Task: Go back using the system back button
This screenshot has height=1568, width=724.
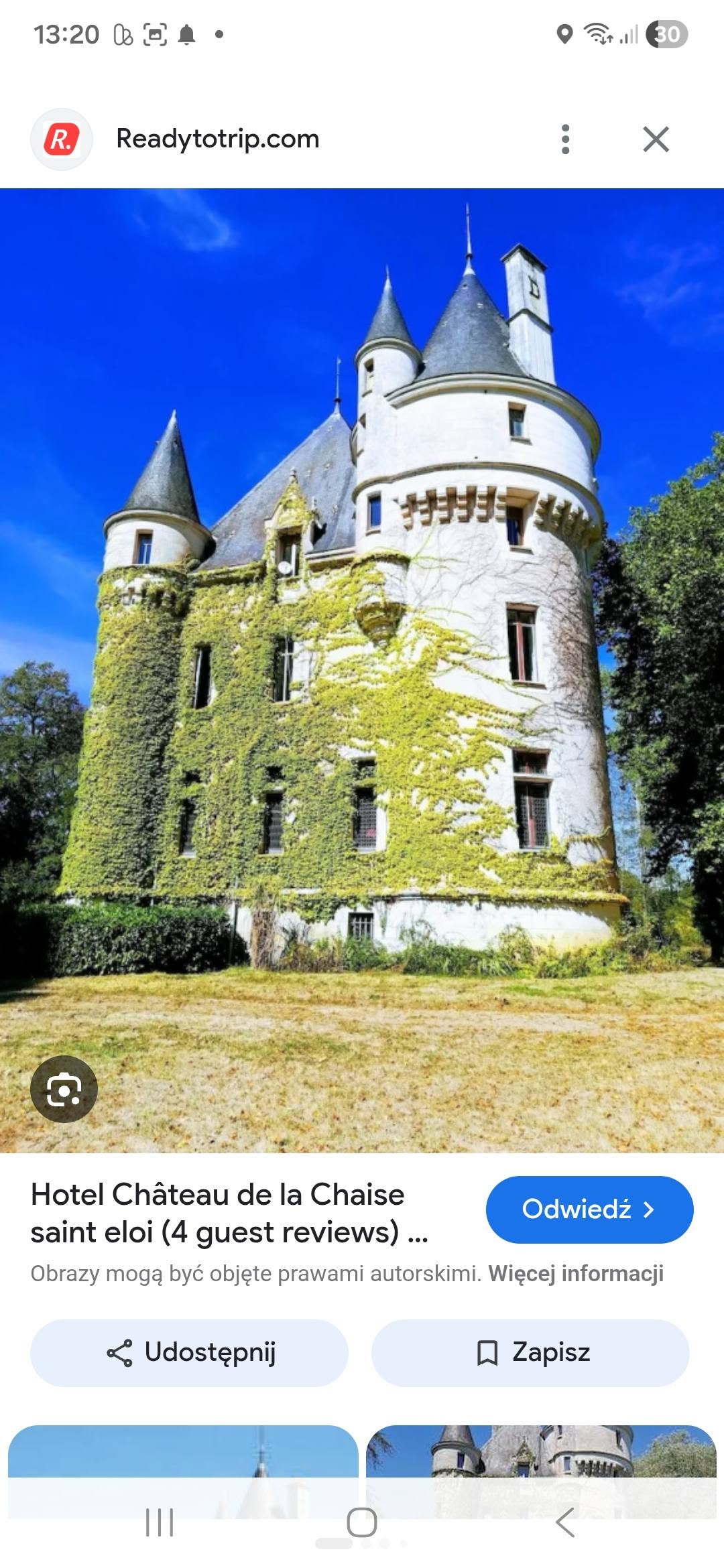Action: pos(564,1522)
